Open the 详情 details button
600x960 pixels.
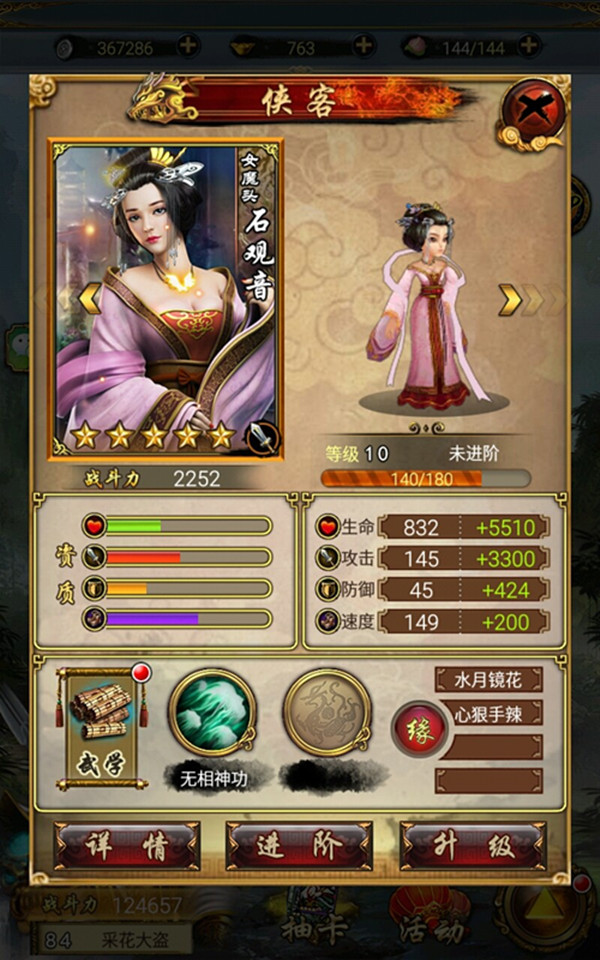[127, 846]
